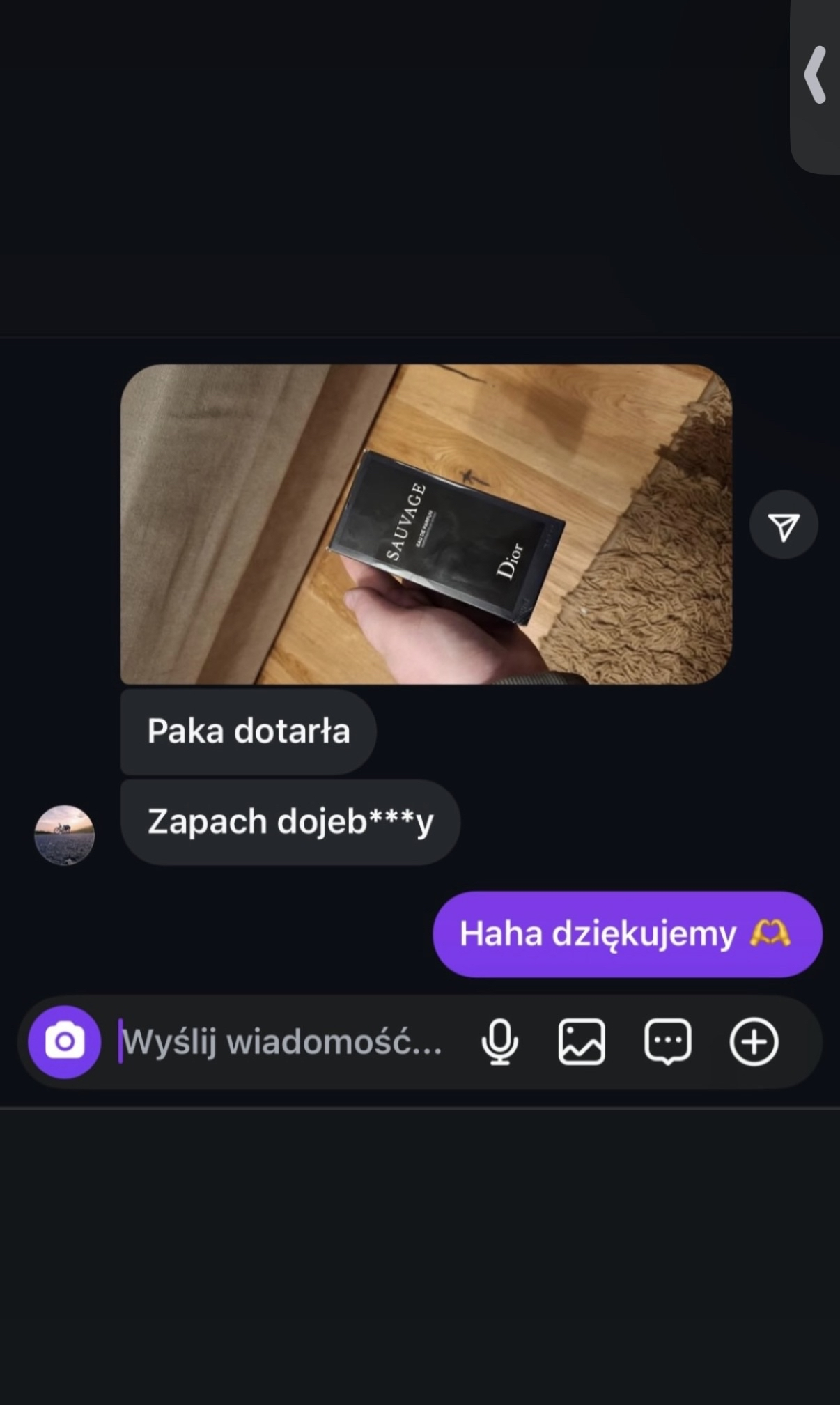Open the gallery picker icon
The height and width of the screenshot is (1405, 840).
[x=582, y=1042]
